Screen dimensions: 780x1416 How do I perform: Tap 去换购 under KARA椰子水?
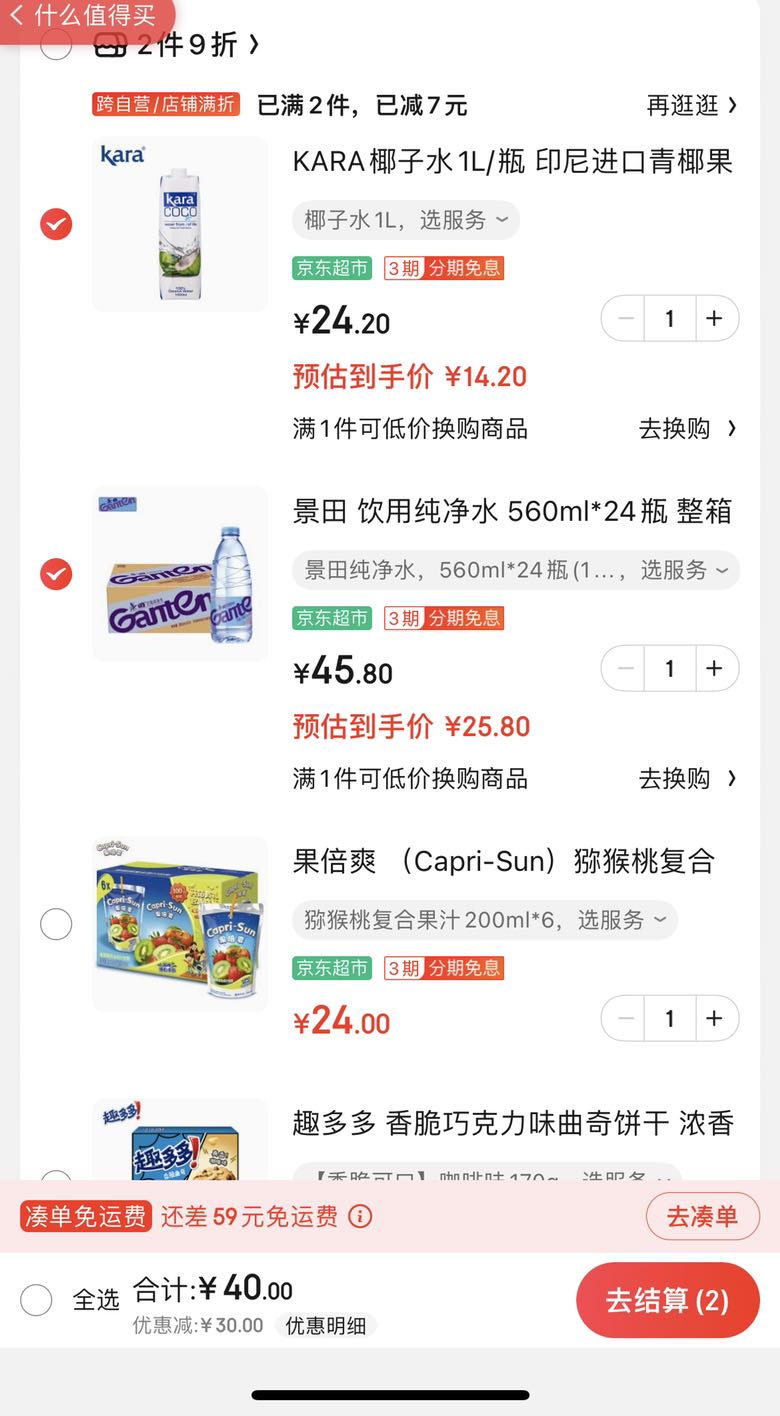tap(688, 429)
